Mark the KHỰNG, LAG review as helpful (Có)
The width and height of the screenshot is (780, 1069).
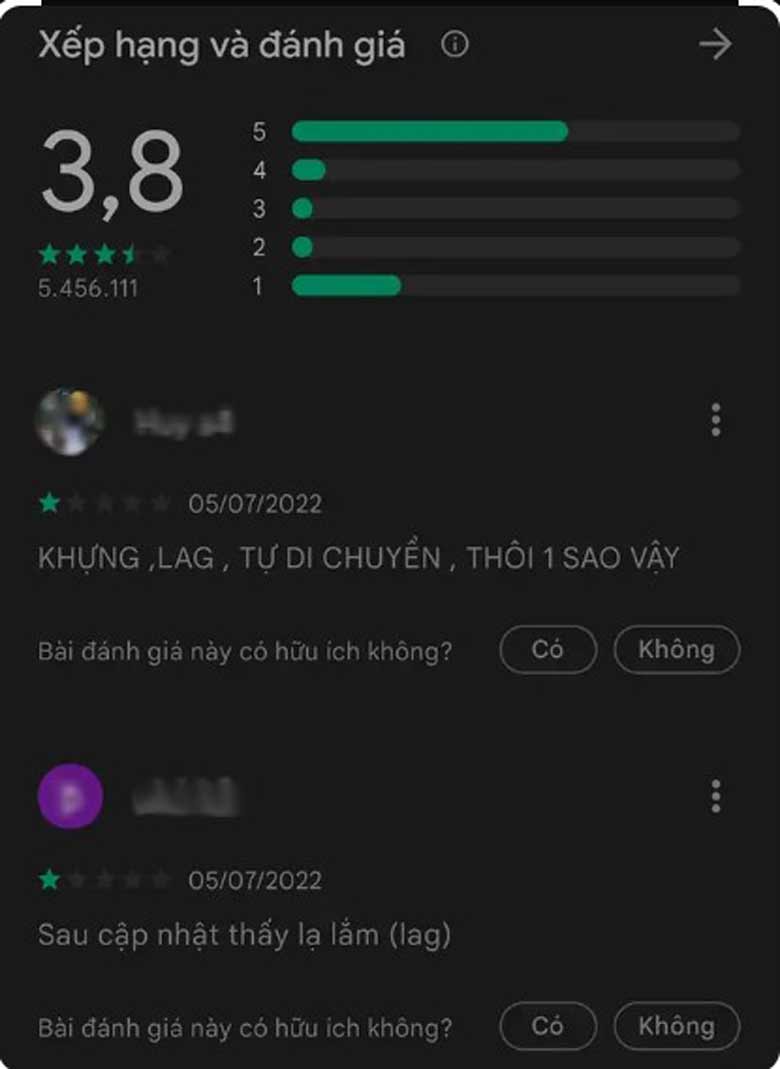(x=548, y=650)
